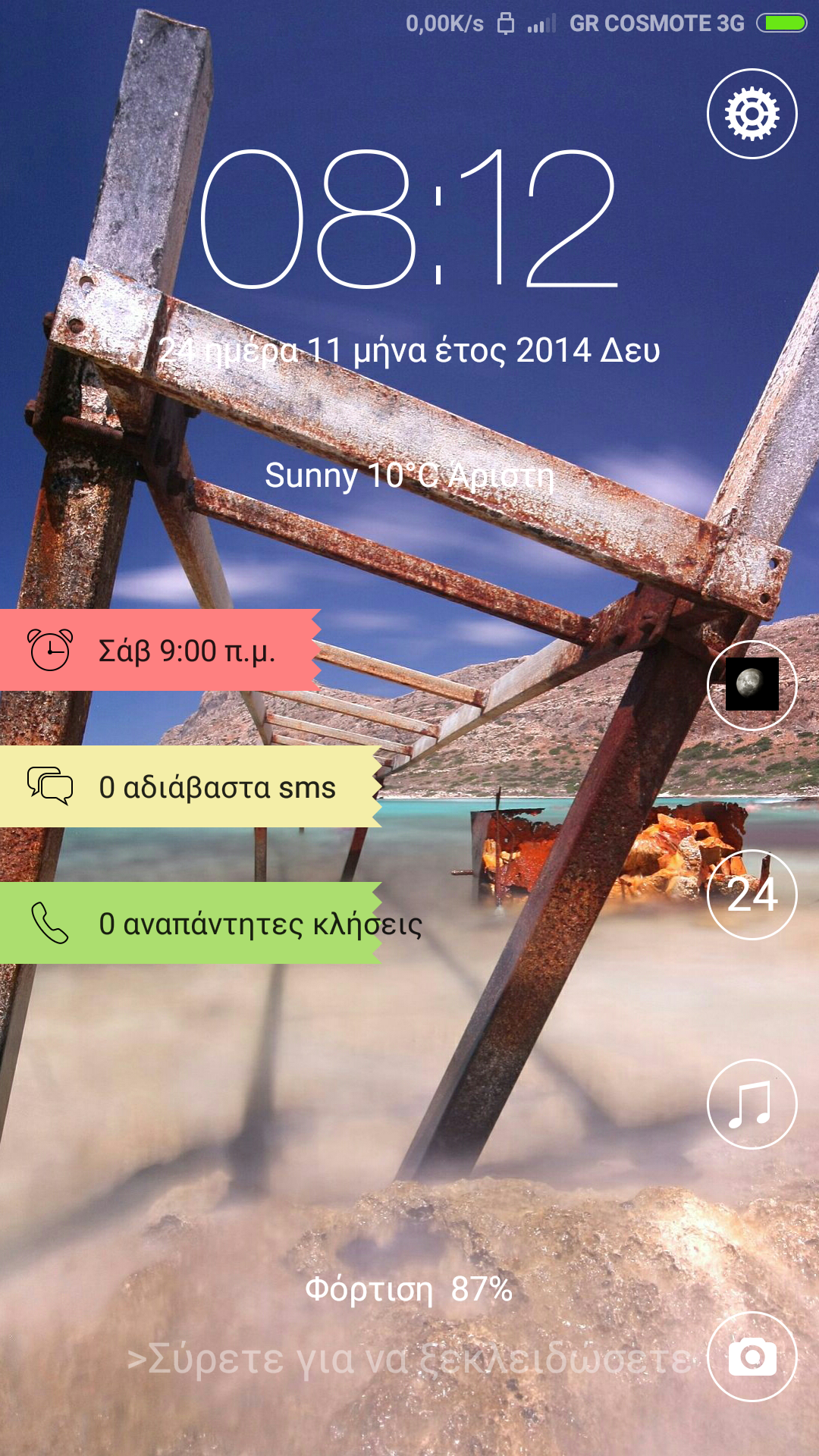
Task: Open the camera shortcut
Action: [752, 1357]
